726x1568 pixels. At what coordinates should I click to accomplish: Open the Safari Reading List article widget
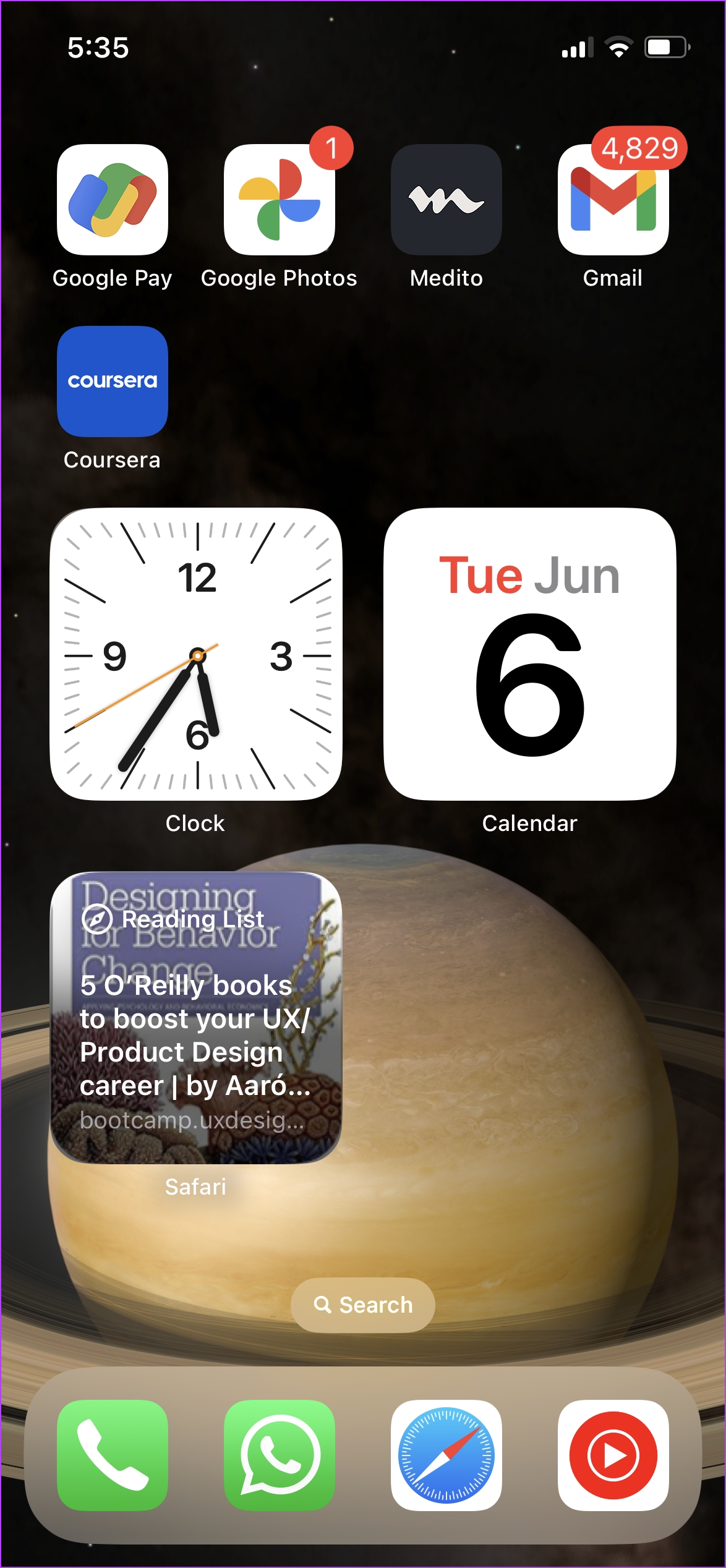pos(196,1018)
